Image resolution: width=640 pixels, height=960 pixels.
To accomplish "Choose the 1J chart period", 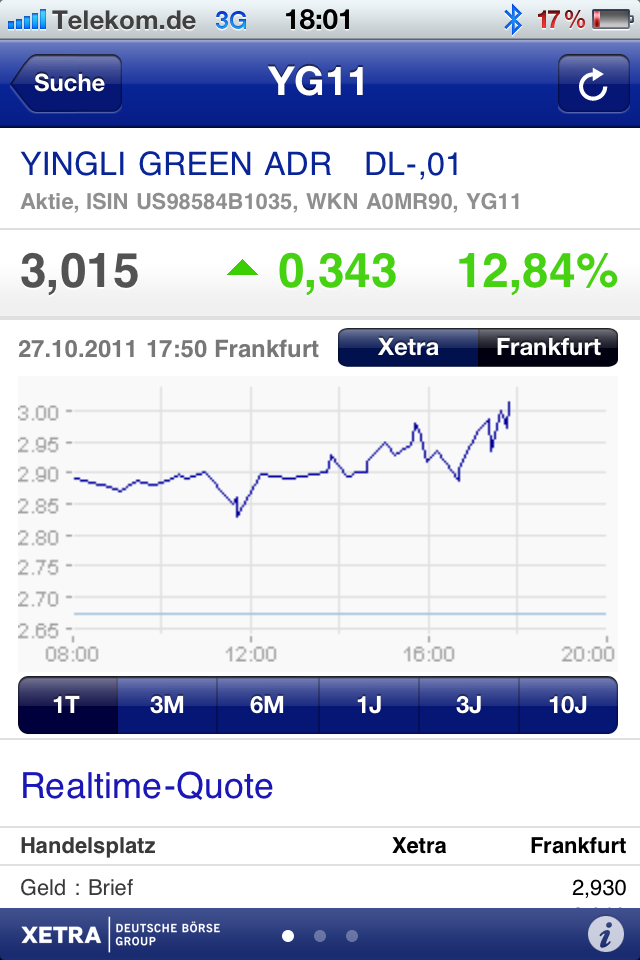I will coord(368,705).
